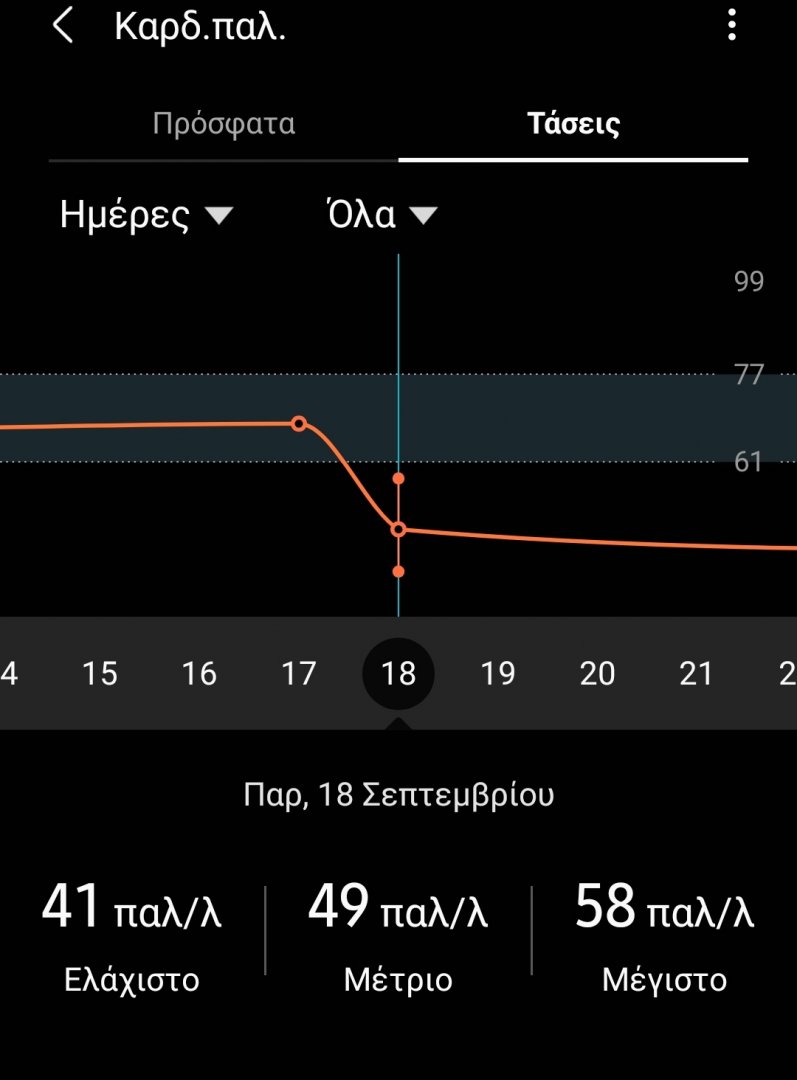This screenshot has height=1080, width=797.
Task: Pick day 21 on the timeline
Action: [696, 674]
